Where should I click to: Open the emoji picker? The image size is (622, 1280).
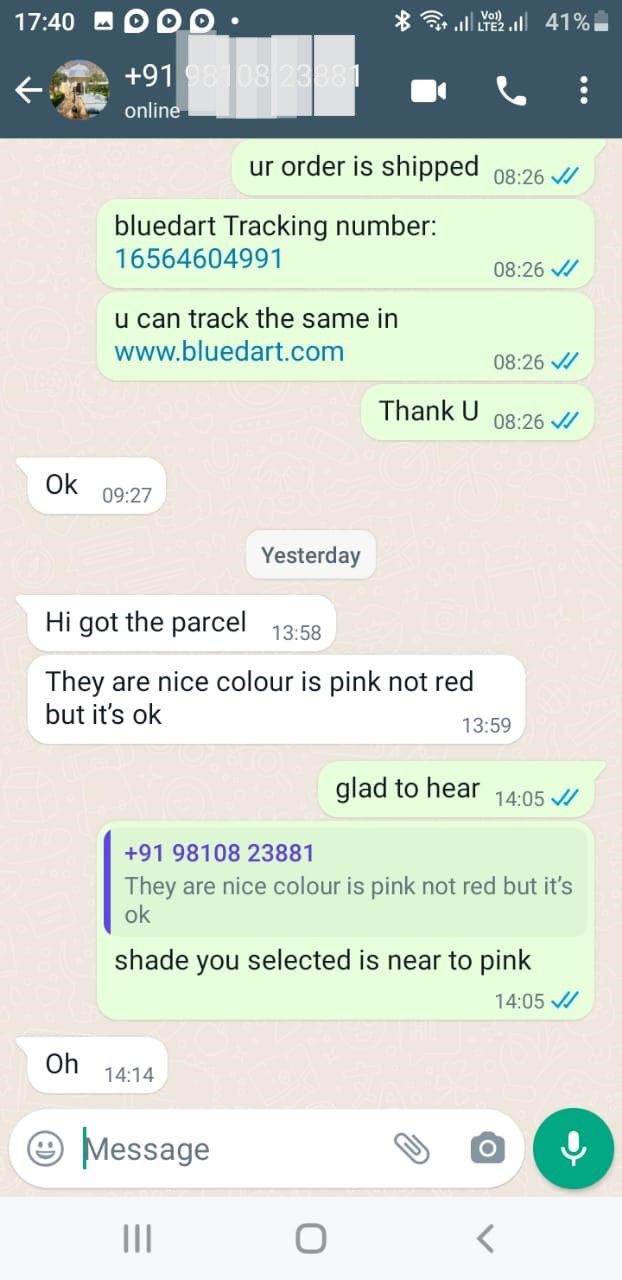45,1149
